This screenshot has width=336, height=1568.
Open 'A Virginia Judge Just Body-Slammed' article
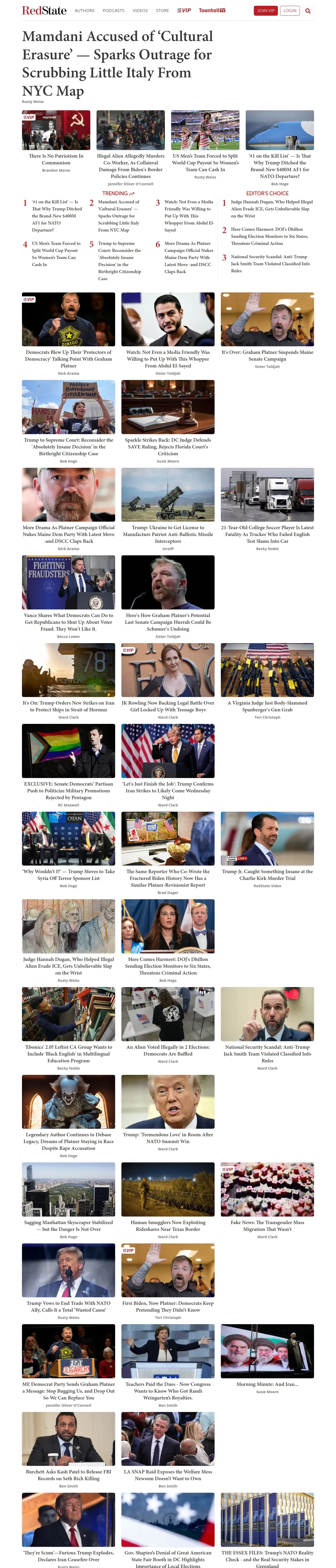[x=267, y=706]
